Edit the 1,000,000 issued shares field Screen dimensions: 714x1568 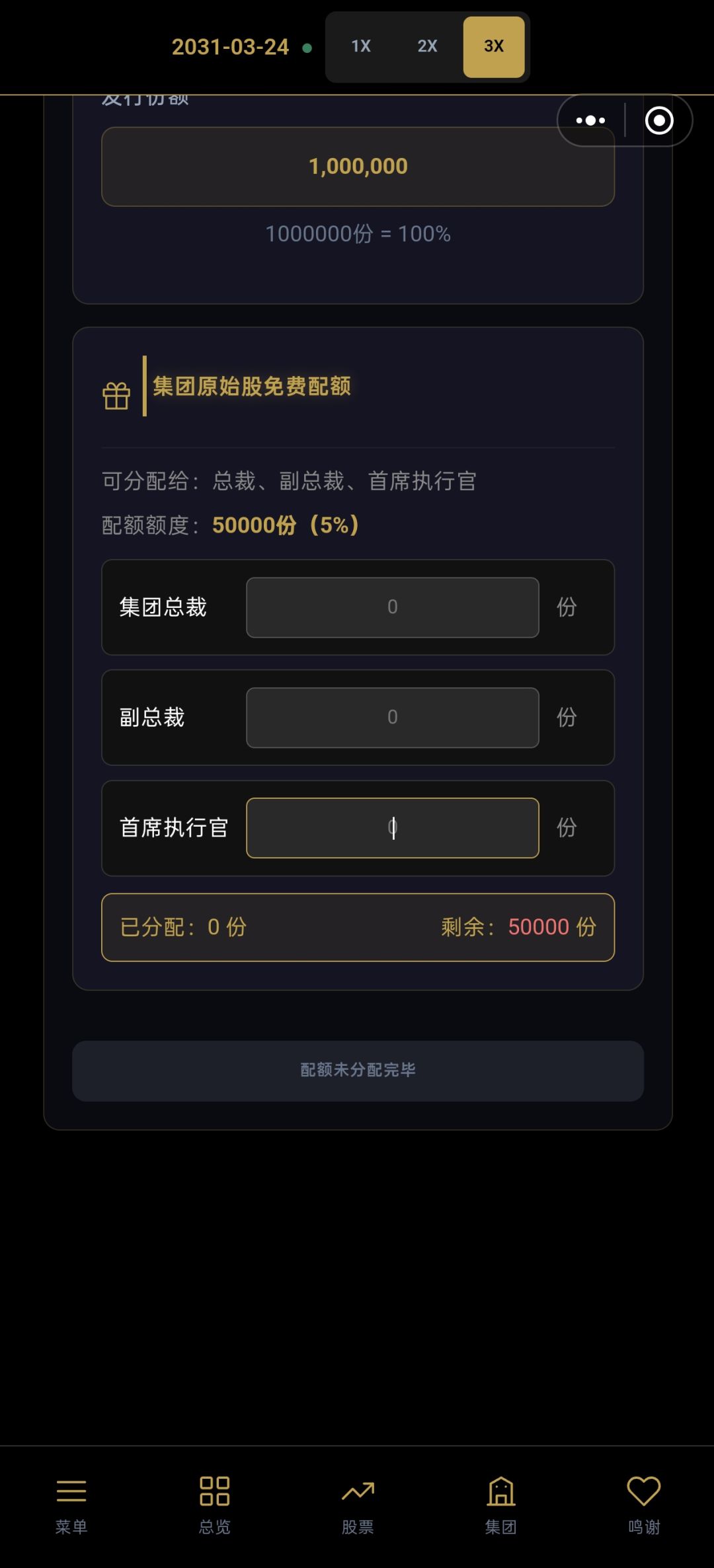(x=358, y=167)
